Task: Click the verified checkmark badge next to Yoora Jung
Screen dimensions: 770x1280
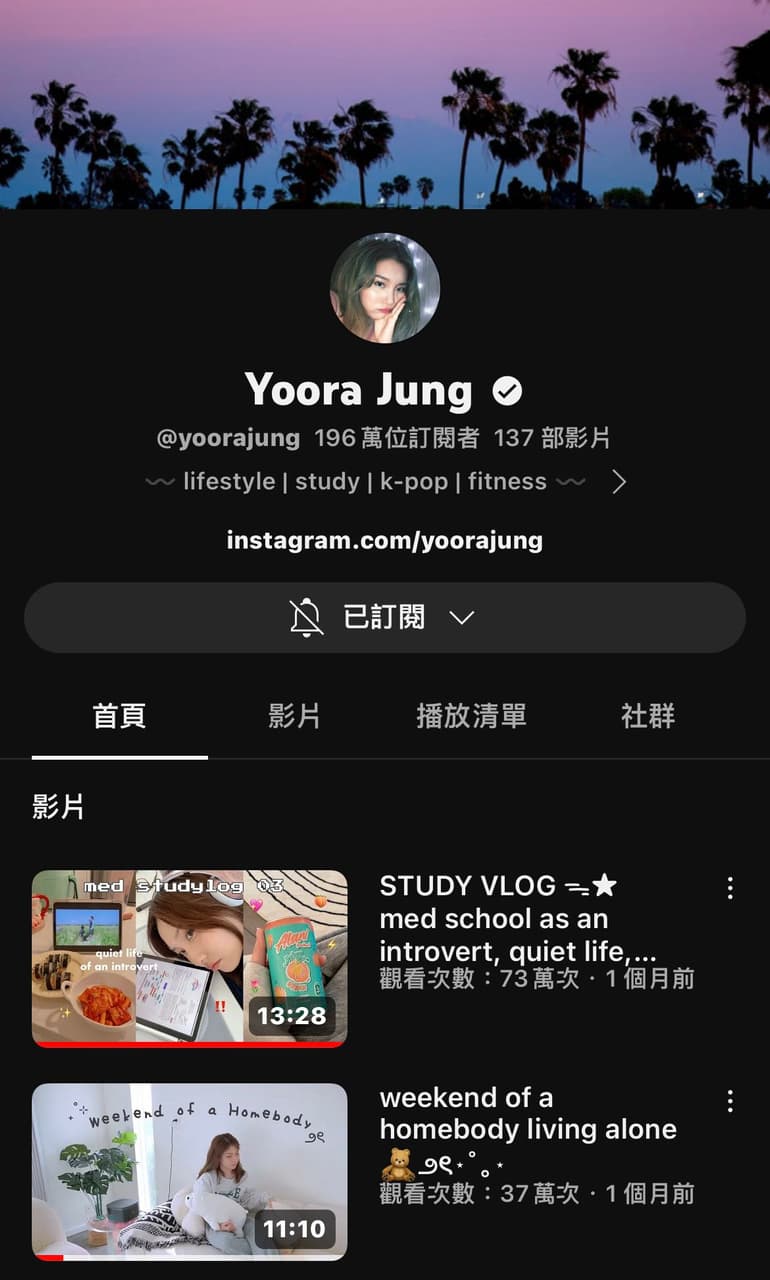Action: click(x=508, y=389)
